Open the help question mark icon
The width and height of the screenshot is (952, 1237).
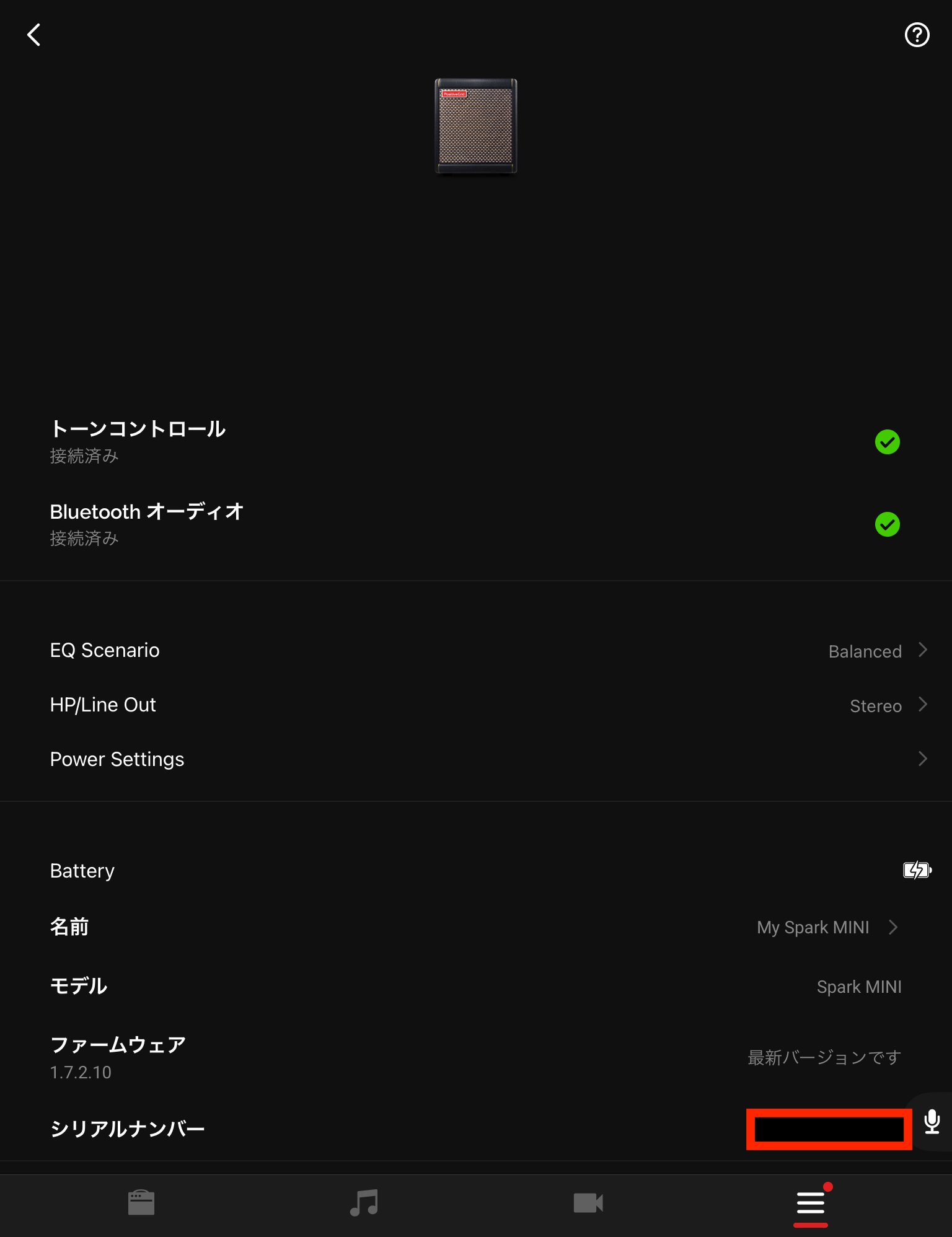(x=917, y=35)
